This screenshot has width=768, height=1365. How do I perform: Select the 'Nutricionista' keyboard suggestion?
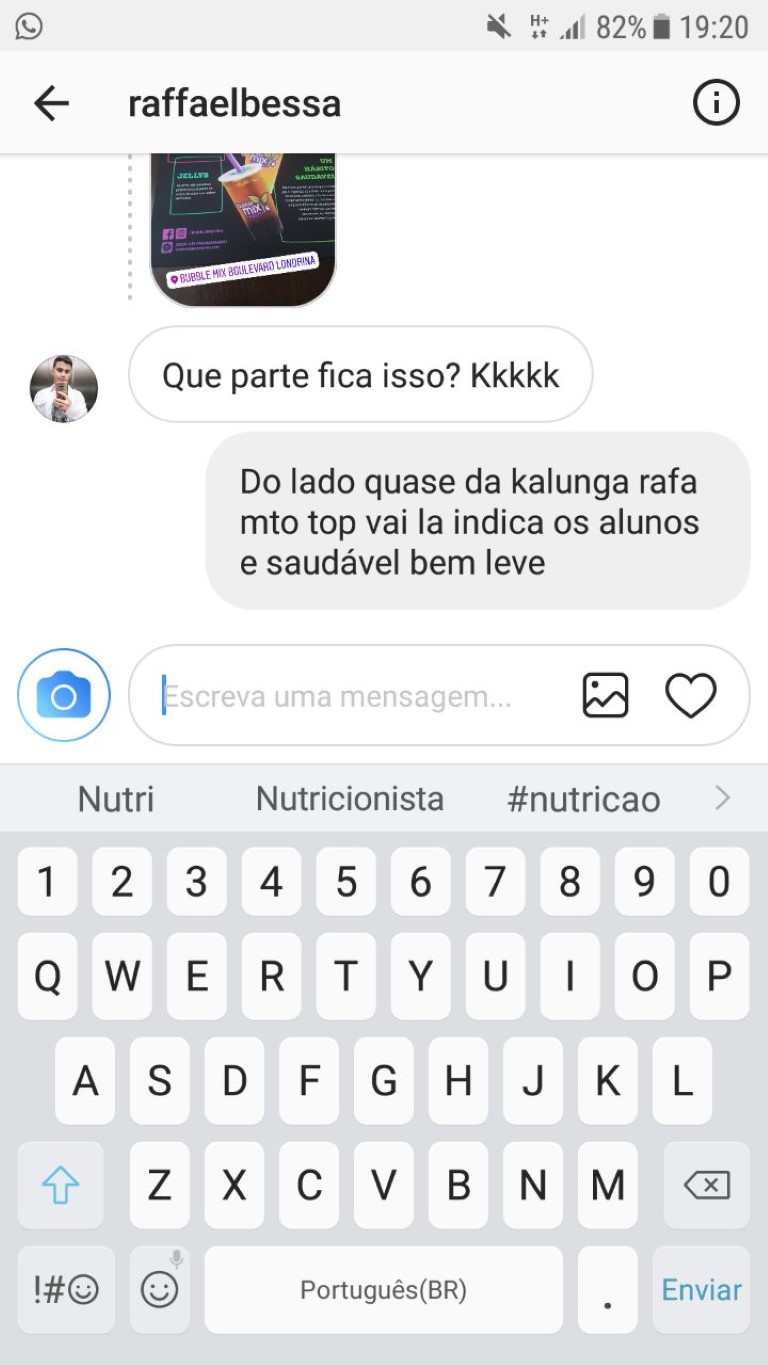coord(350,798)
